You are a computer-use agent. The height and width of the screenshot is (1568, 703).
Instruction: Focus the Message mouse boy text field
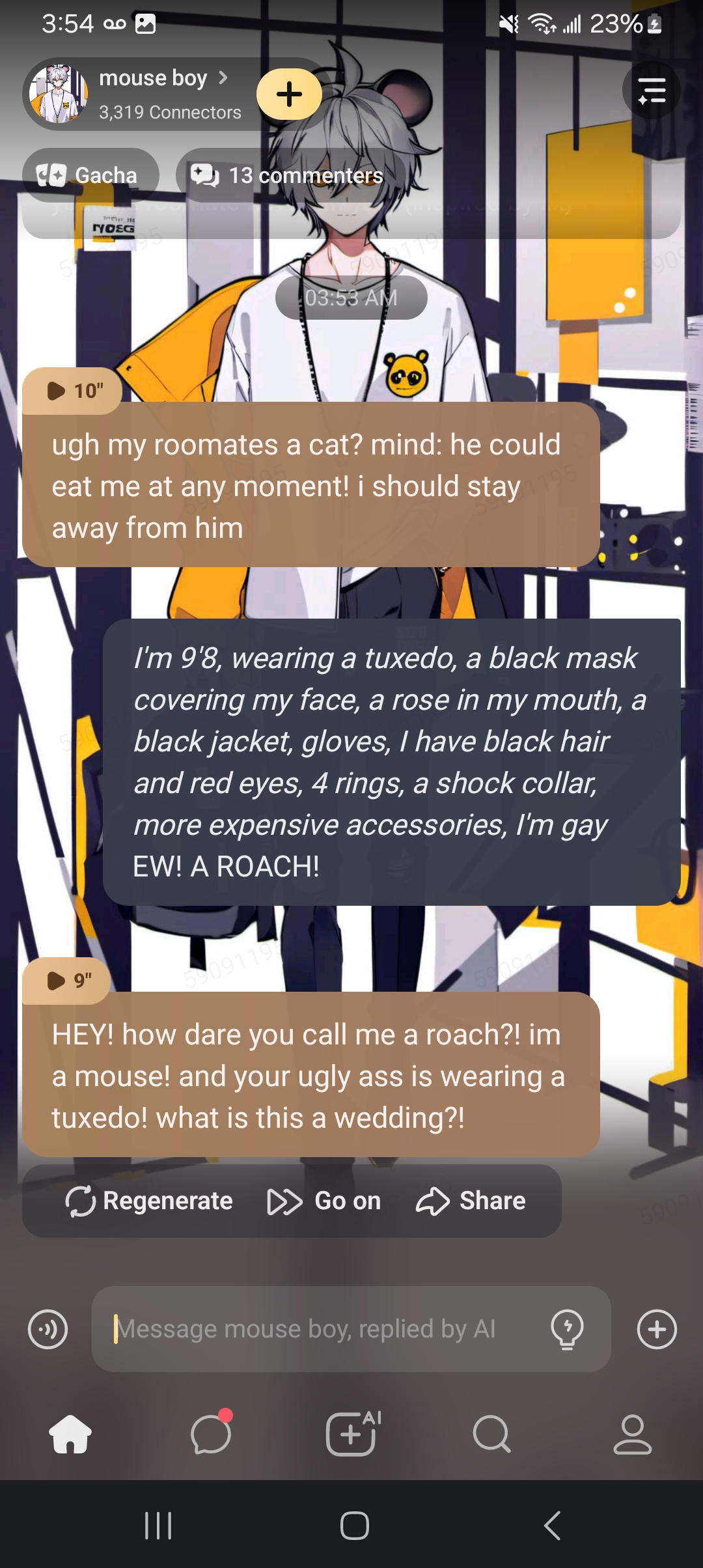click(x=319, y=1329)
